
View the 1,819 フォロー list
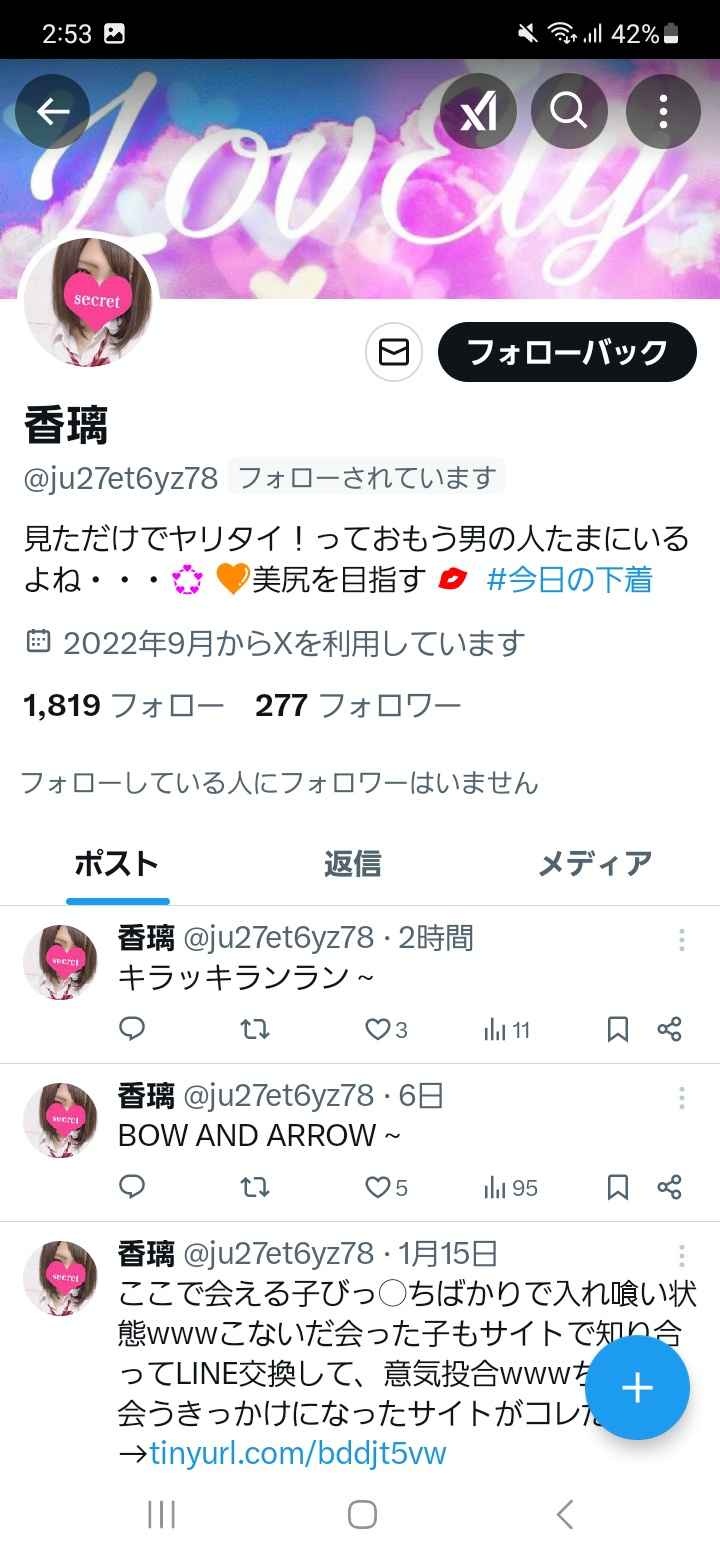click(x=124, y=706)
